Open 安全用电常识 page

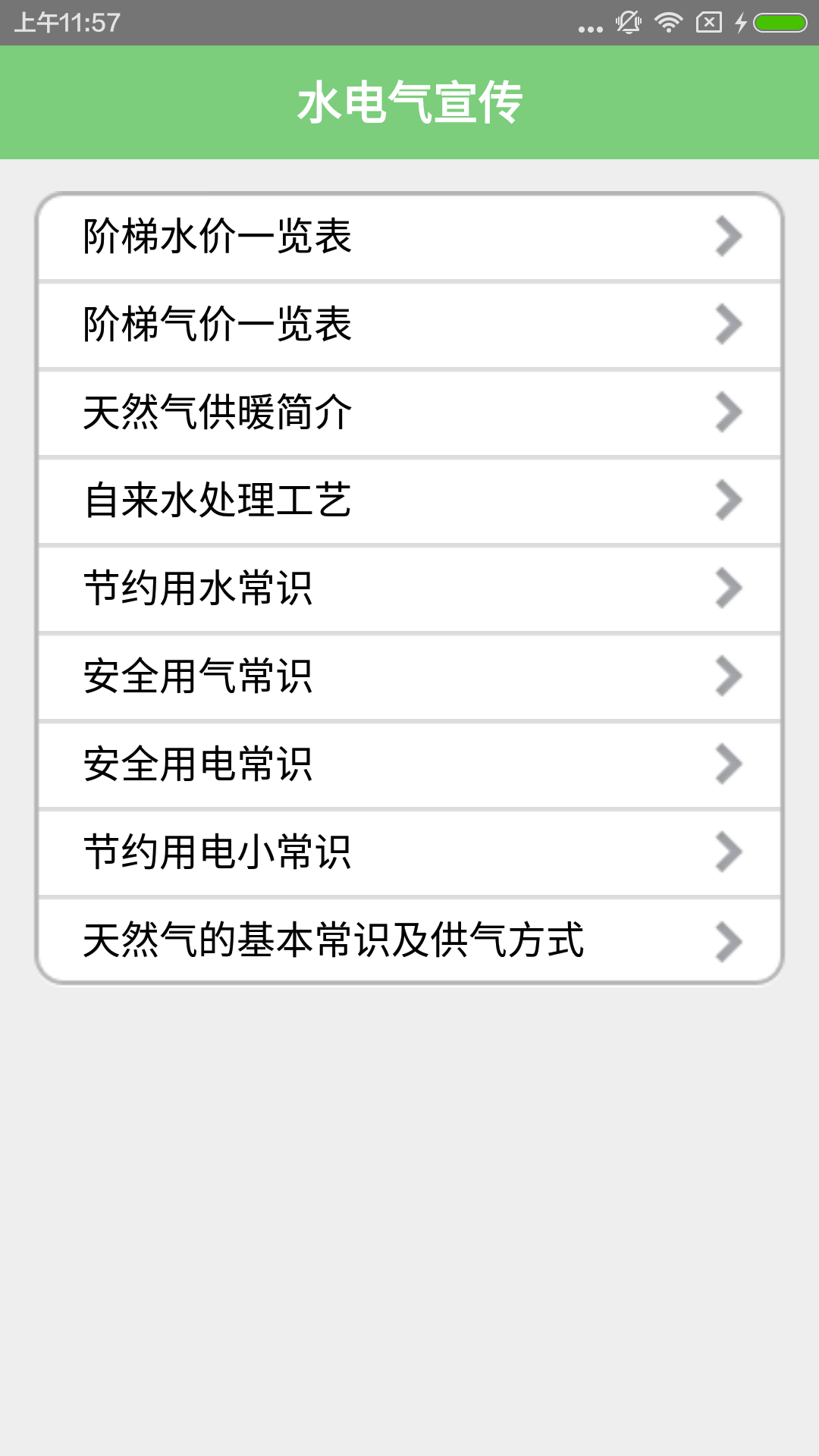tap(303, 764)
